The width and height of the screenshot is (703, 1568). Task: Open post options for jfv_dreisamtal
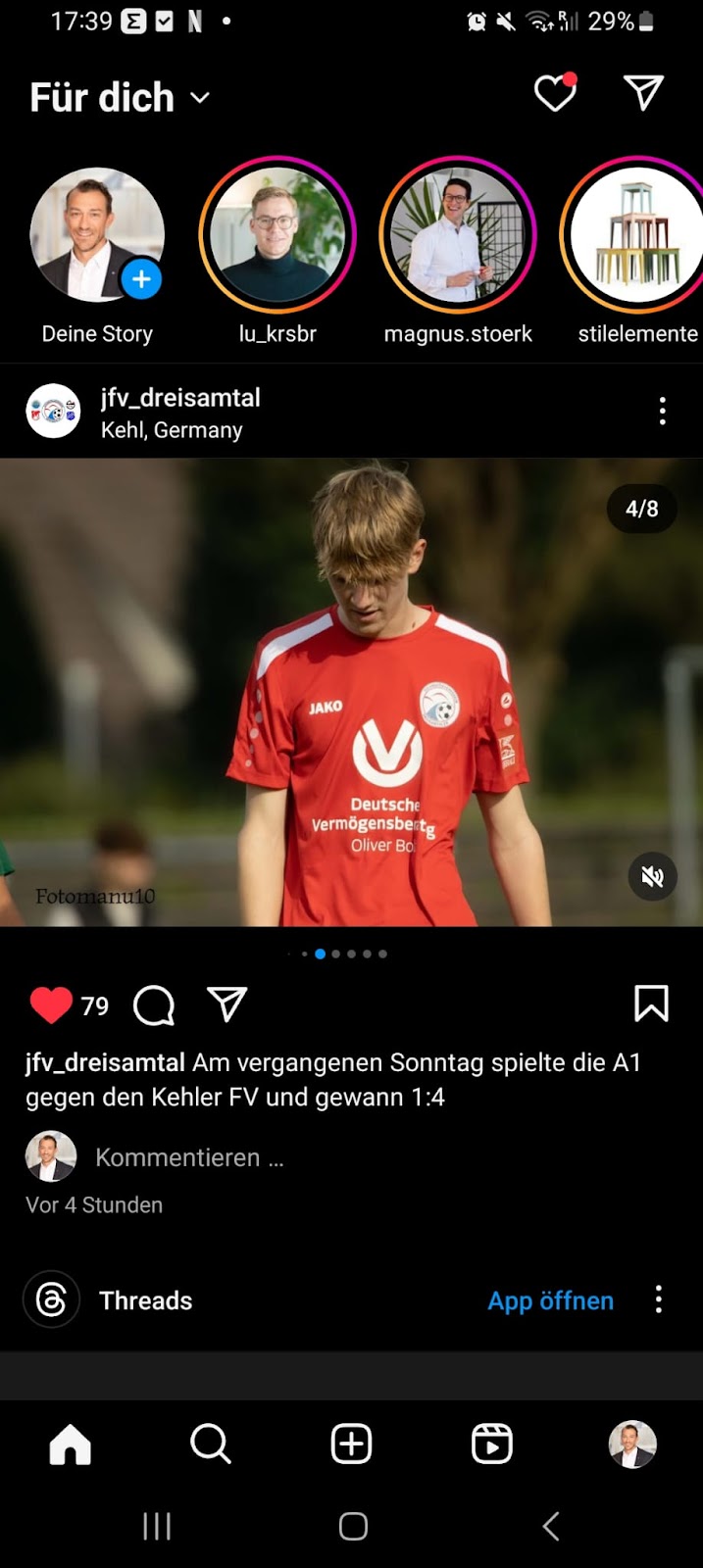click(663, 412)
